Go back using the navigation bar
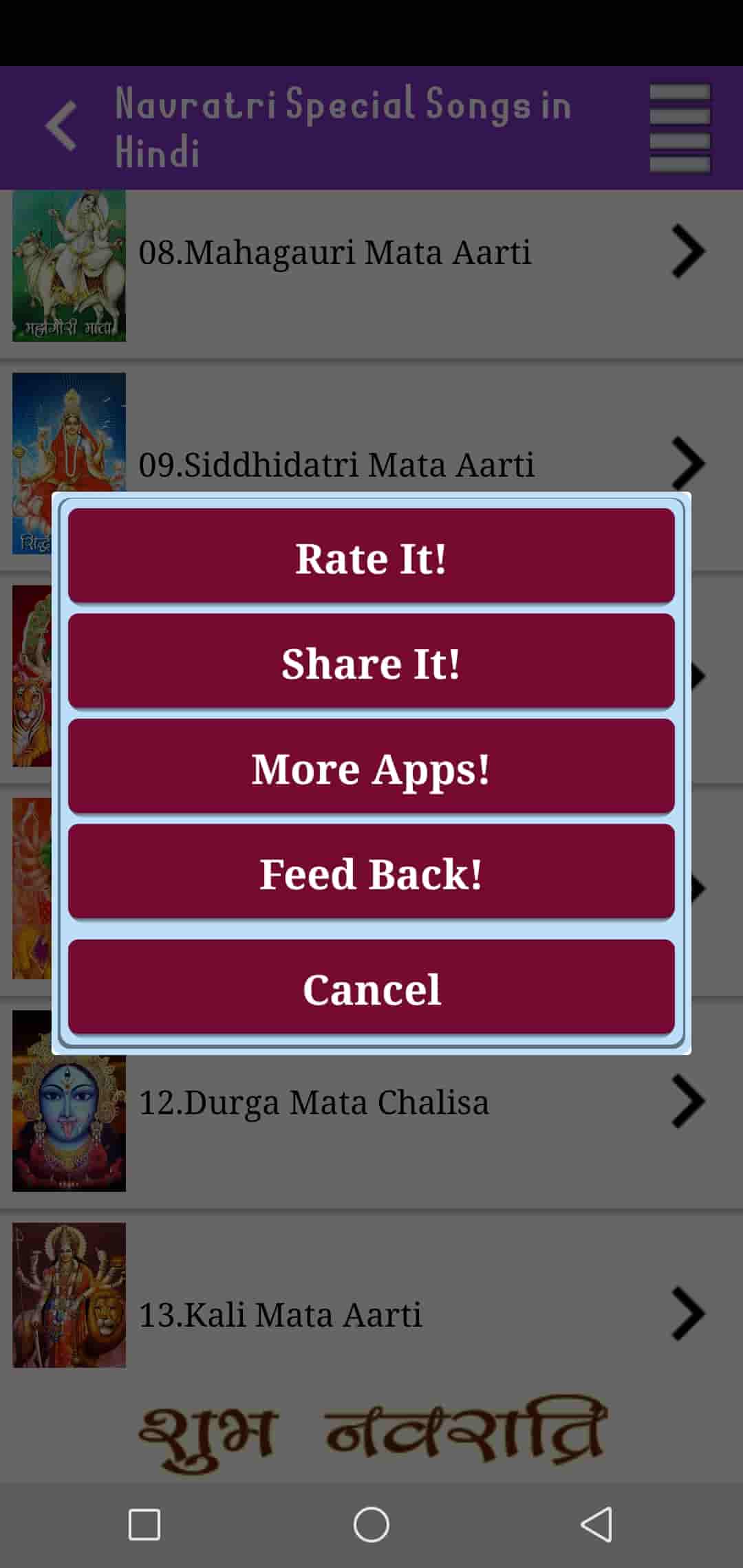The image size is (743, 1568). [x=596, y=1524]
